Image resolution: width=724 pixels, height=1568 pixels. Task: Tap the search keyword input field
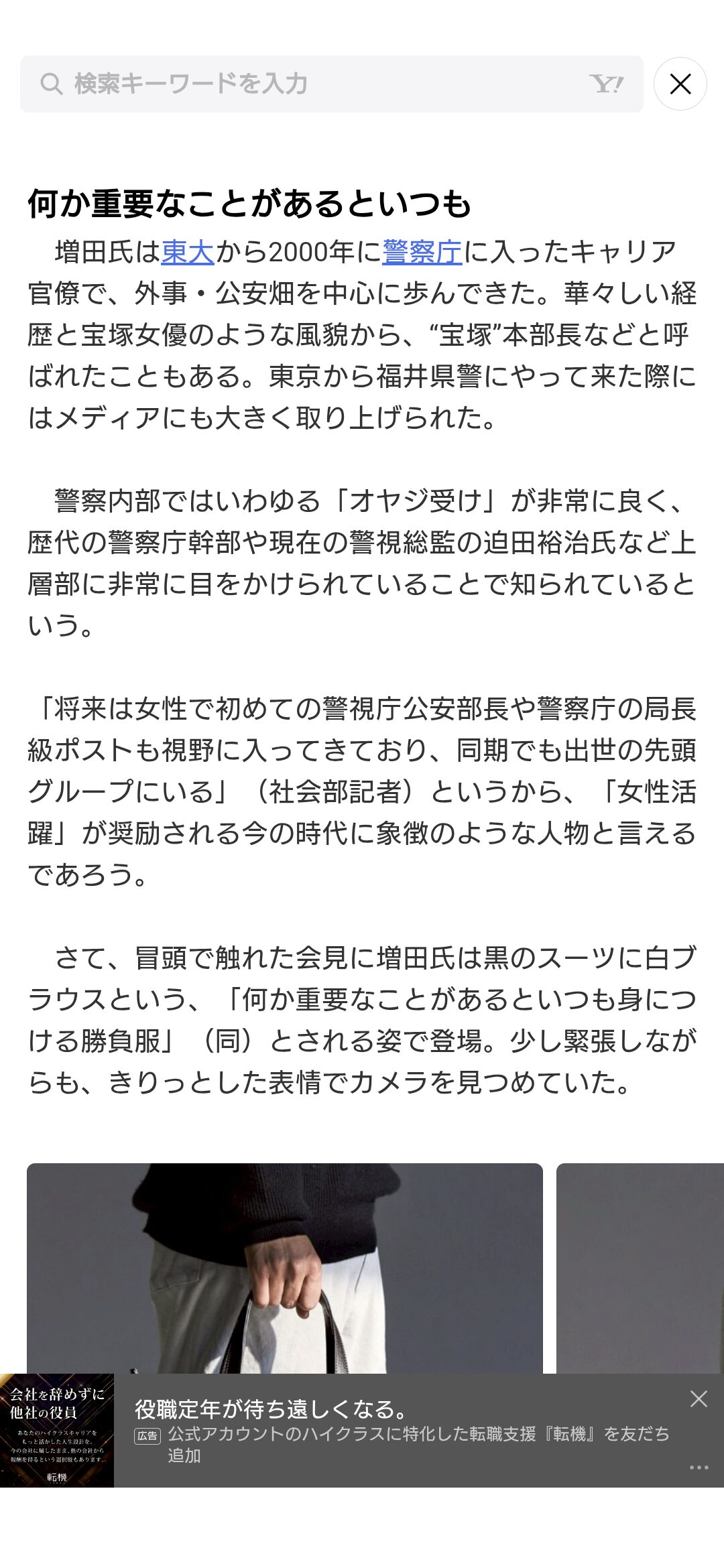click(331, 84)
